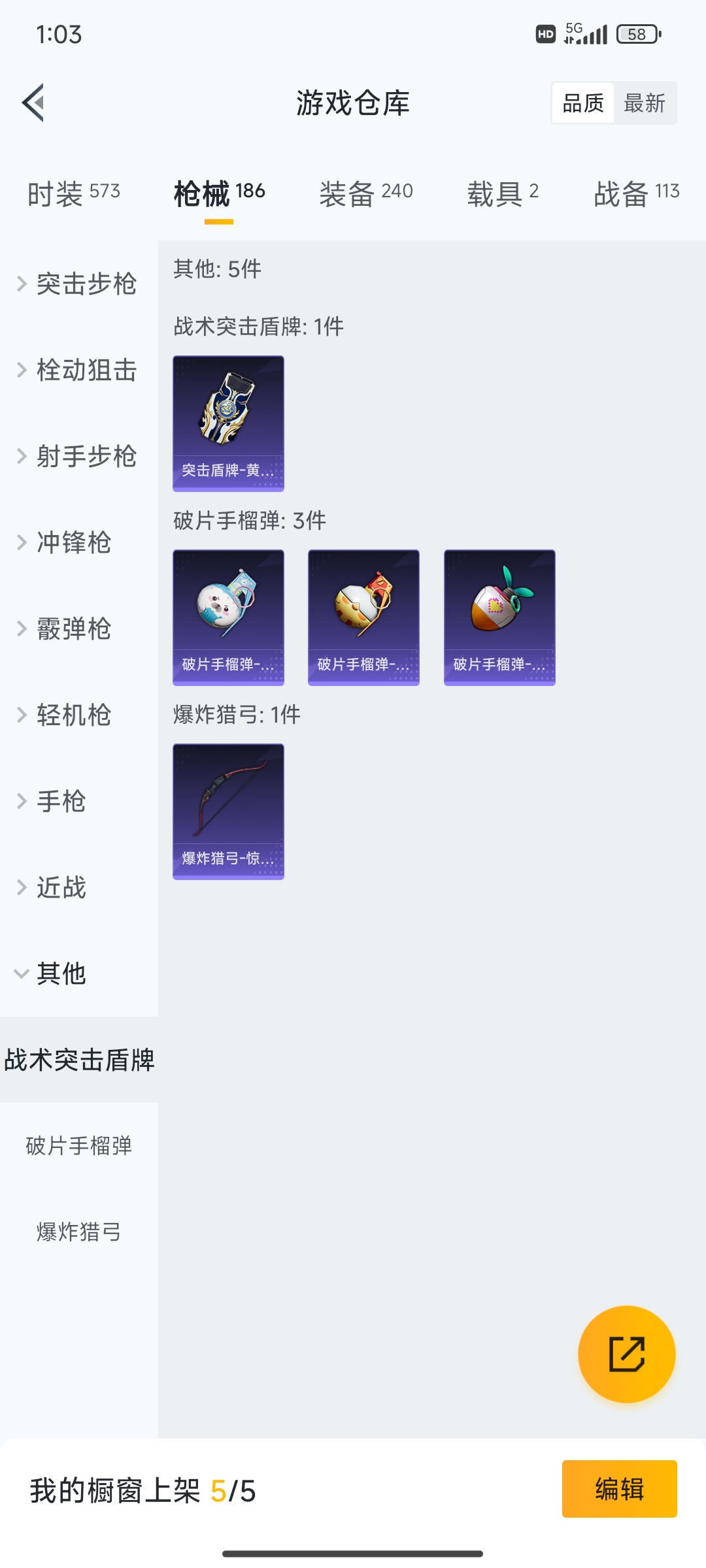Expand the 射手步枪 category
The height and width of the screenshot is (1568, 706).
click(78, 456)
